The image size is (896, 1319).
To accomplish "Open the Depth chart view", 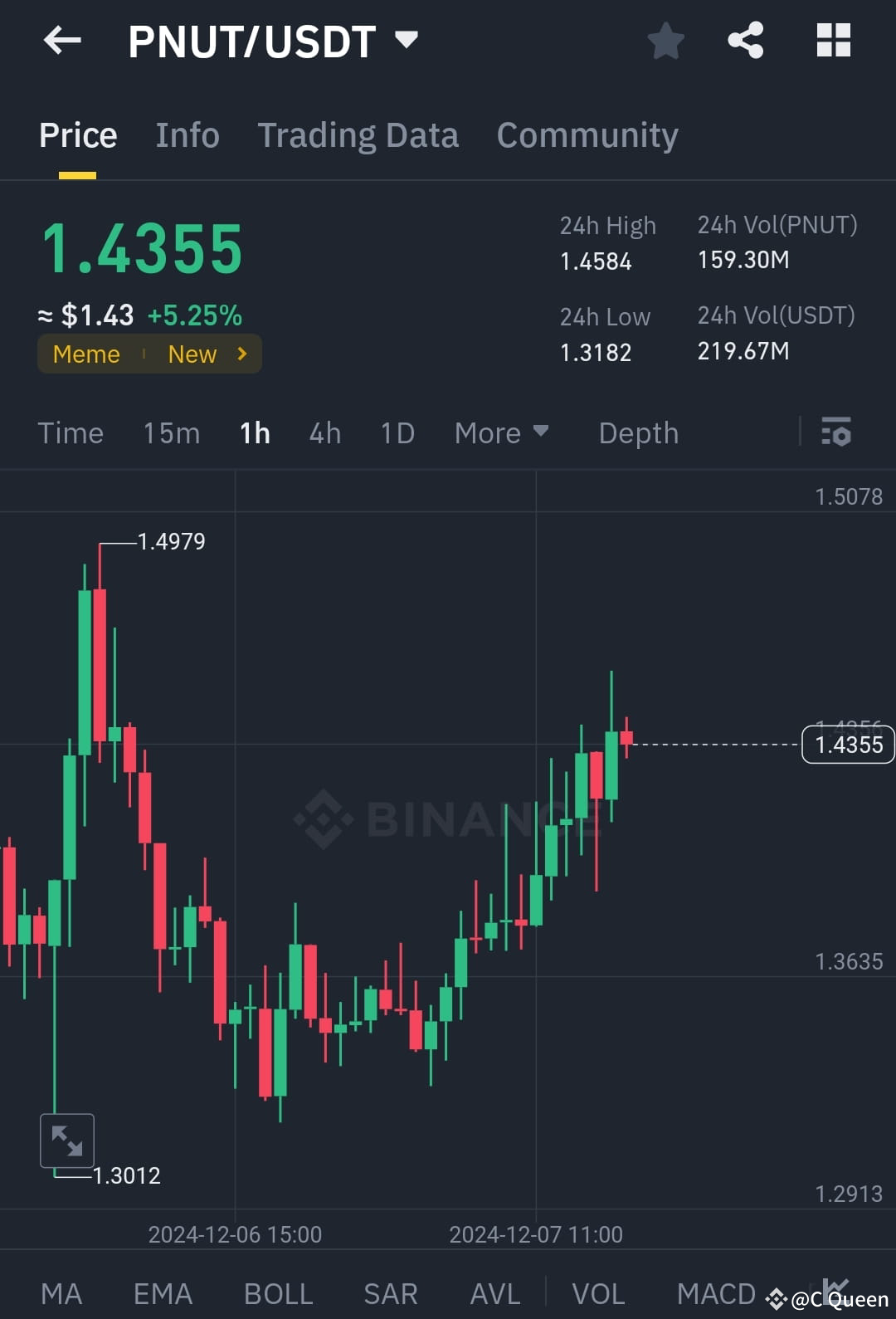I will 638,432.
